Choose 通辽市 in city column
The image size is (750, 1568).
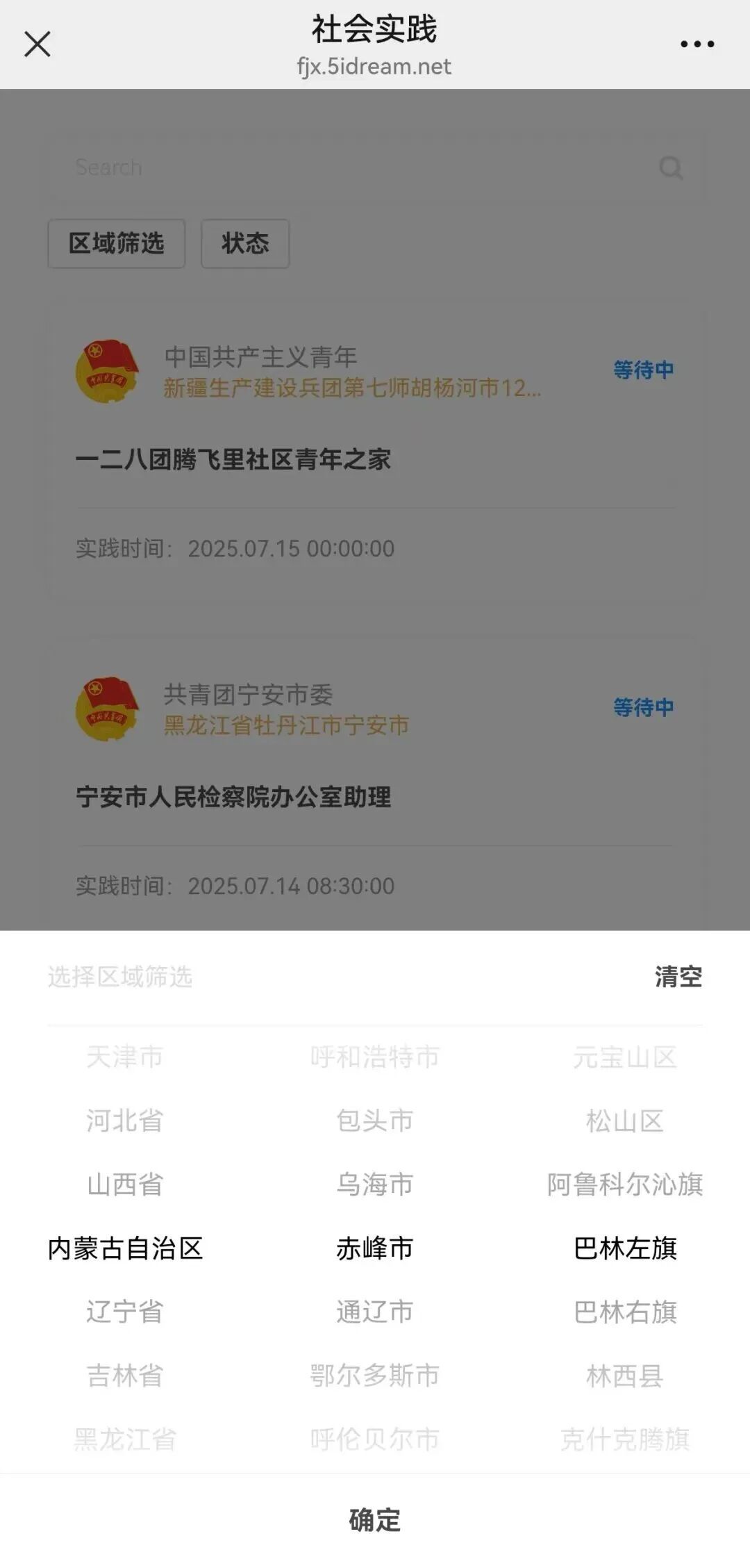click(375, 1312)
